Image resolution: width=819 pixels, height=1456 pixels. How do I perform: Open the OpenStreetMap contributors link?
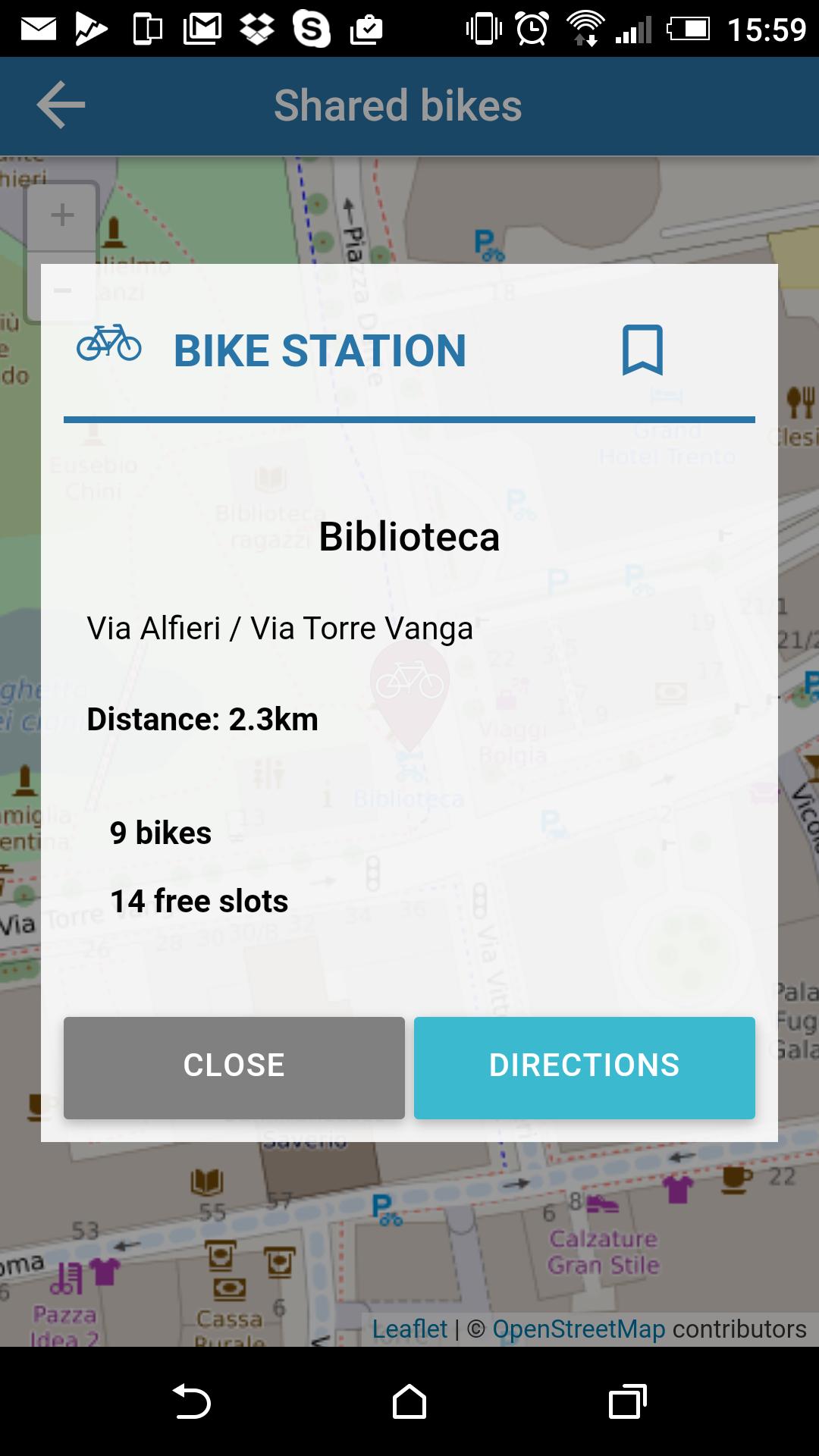tap(579, 1329)
